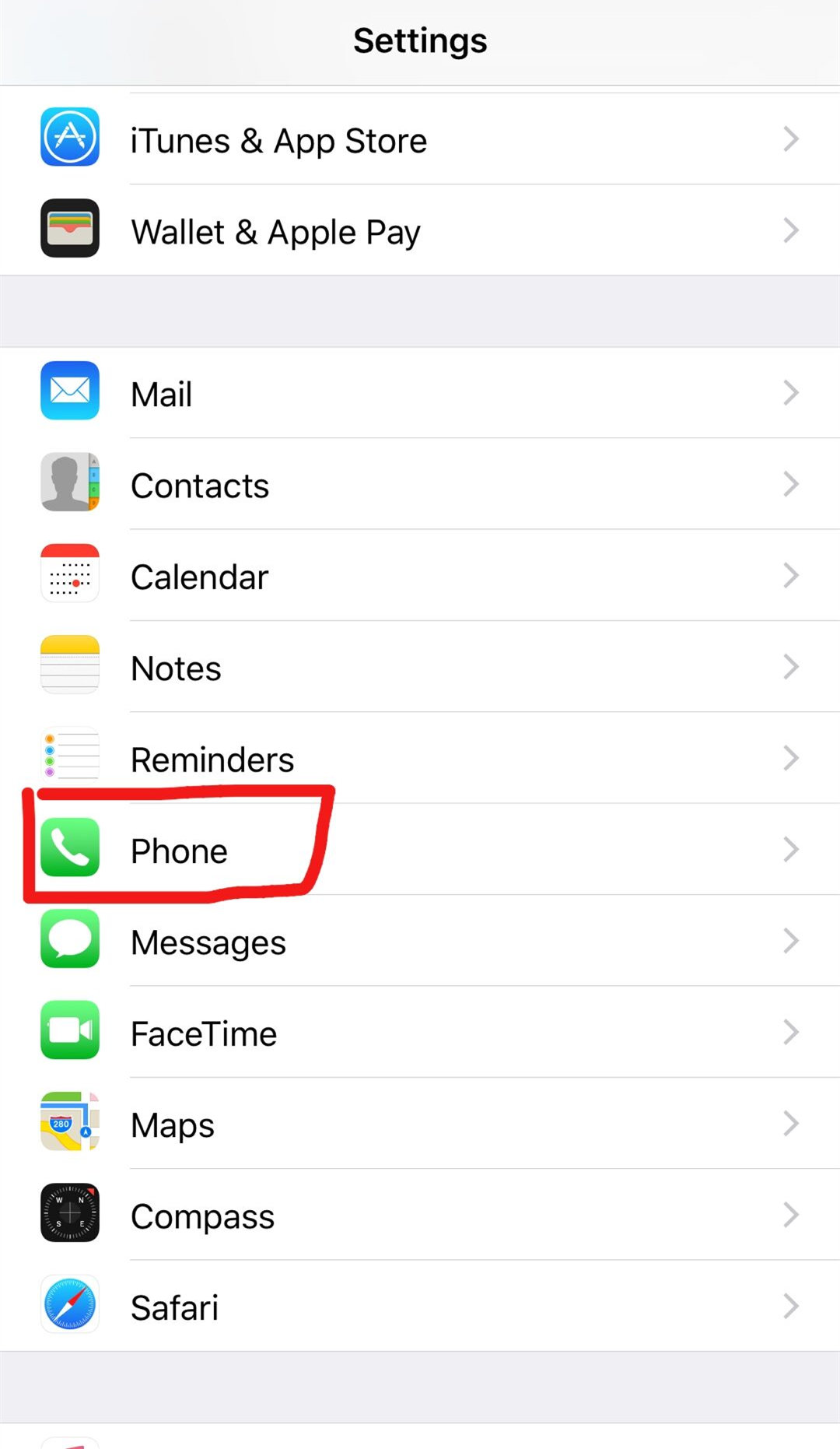The height and width of the screenshot is (1449, 840).
Task: Open Reminders settings
Action: (420, 759)
